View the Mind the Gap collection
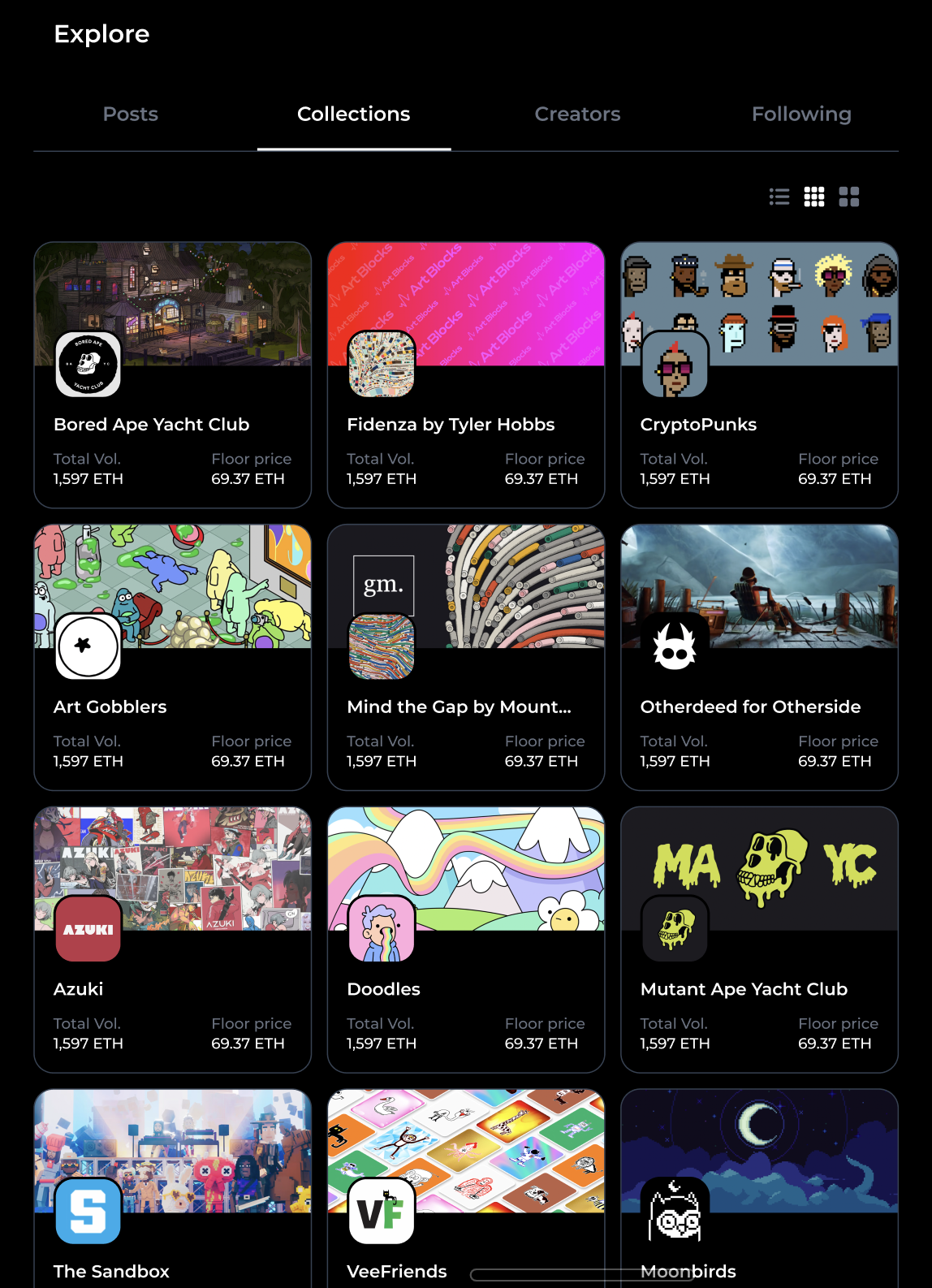Viewport: 932px width, 1288px height. click(465, 657)
